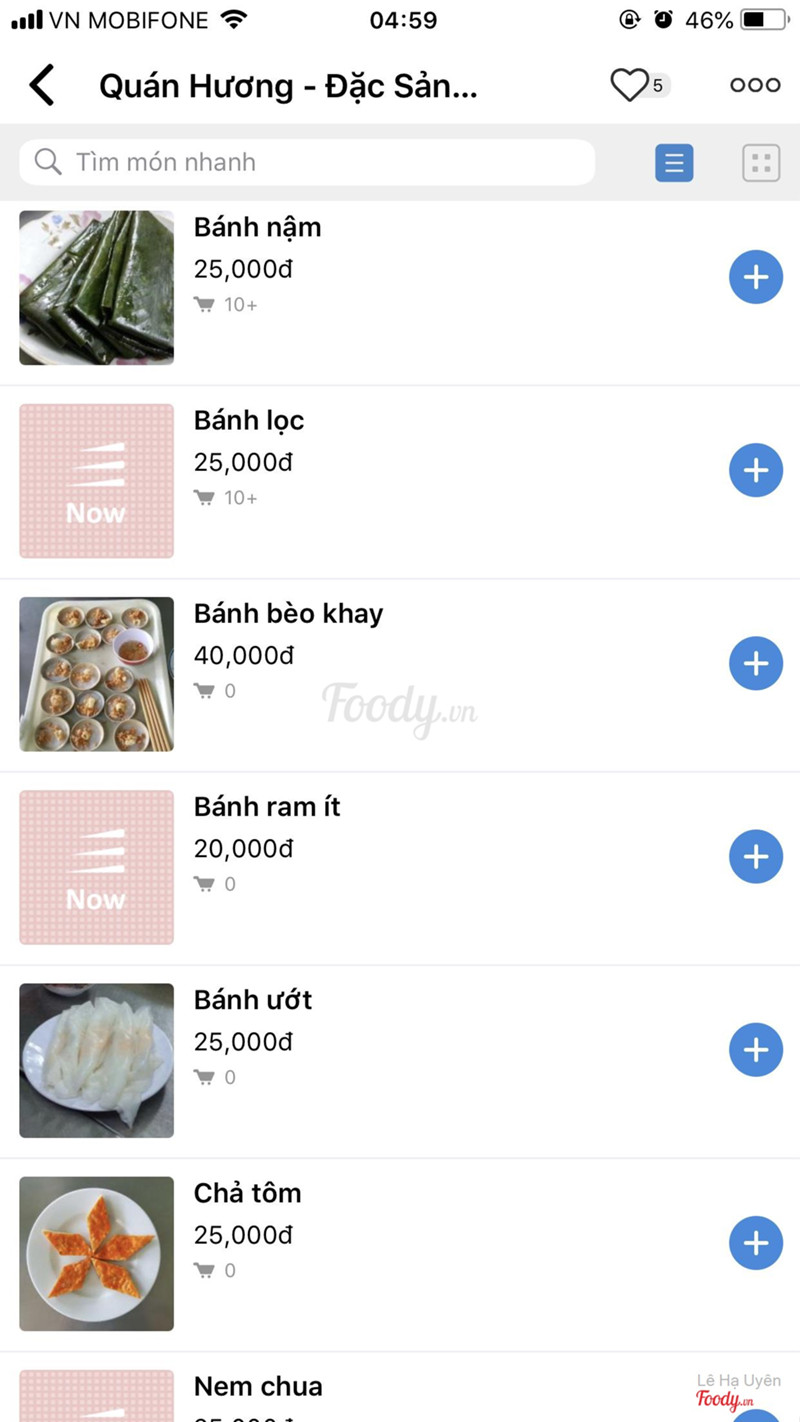Switch to list view layout
Image resolution: width=800 pixels, height=1422 pixels.
674,162
